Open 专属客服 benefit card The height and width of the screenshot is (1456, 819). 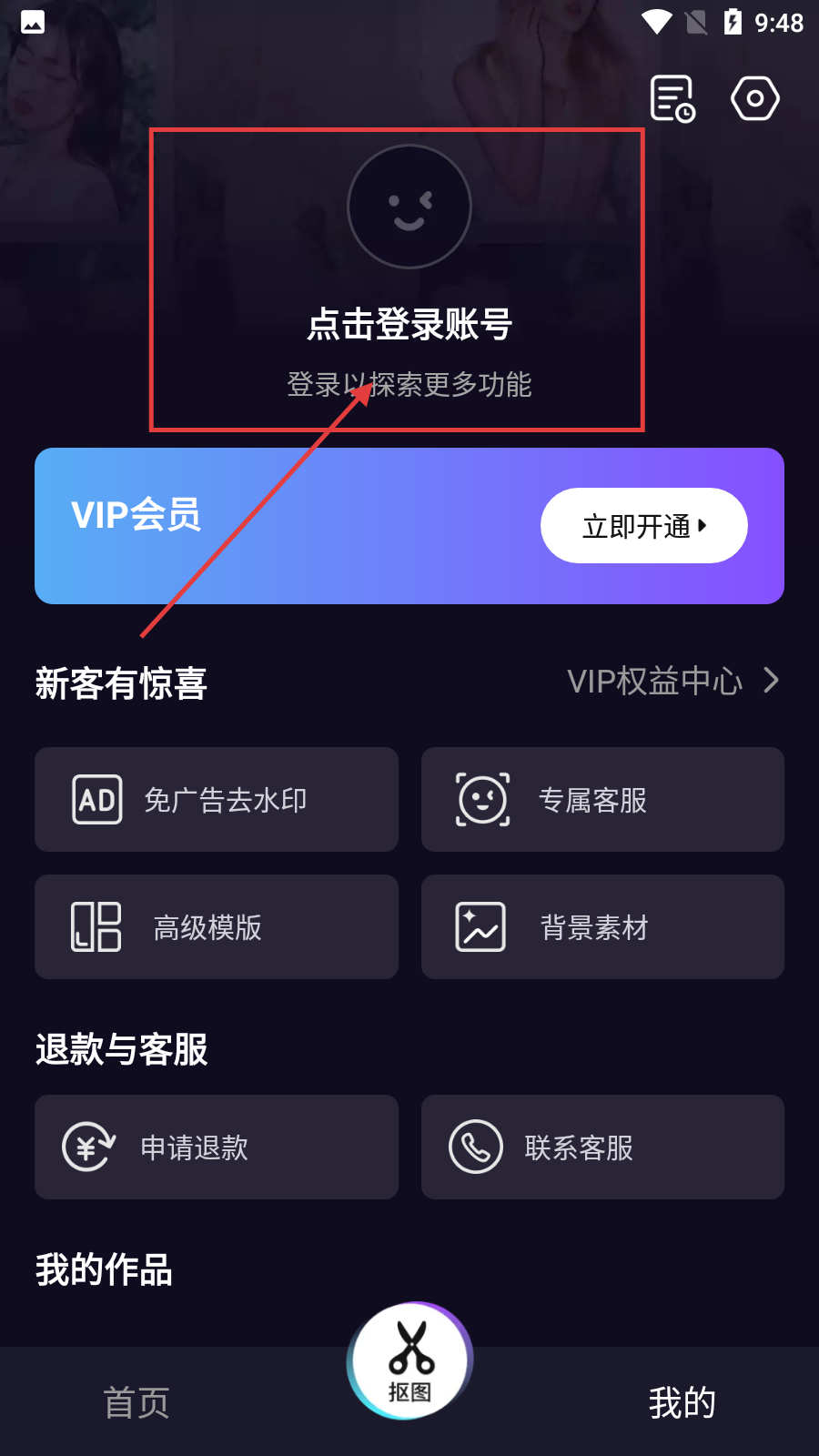[602, 800]
